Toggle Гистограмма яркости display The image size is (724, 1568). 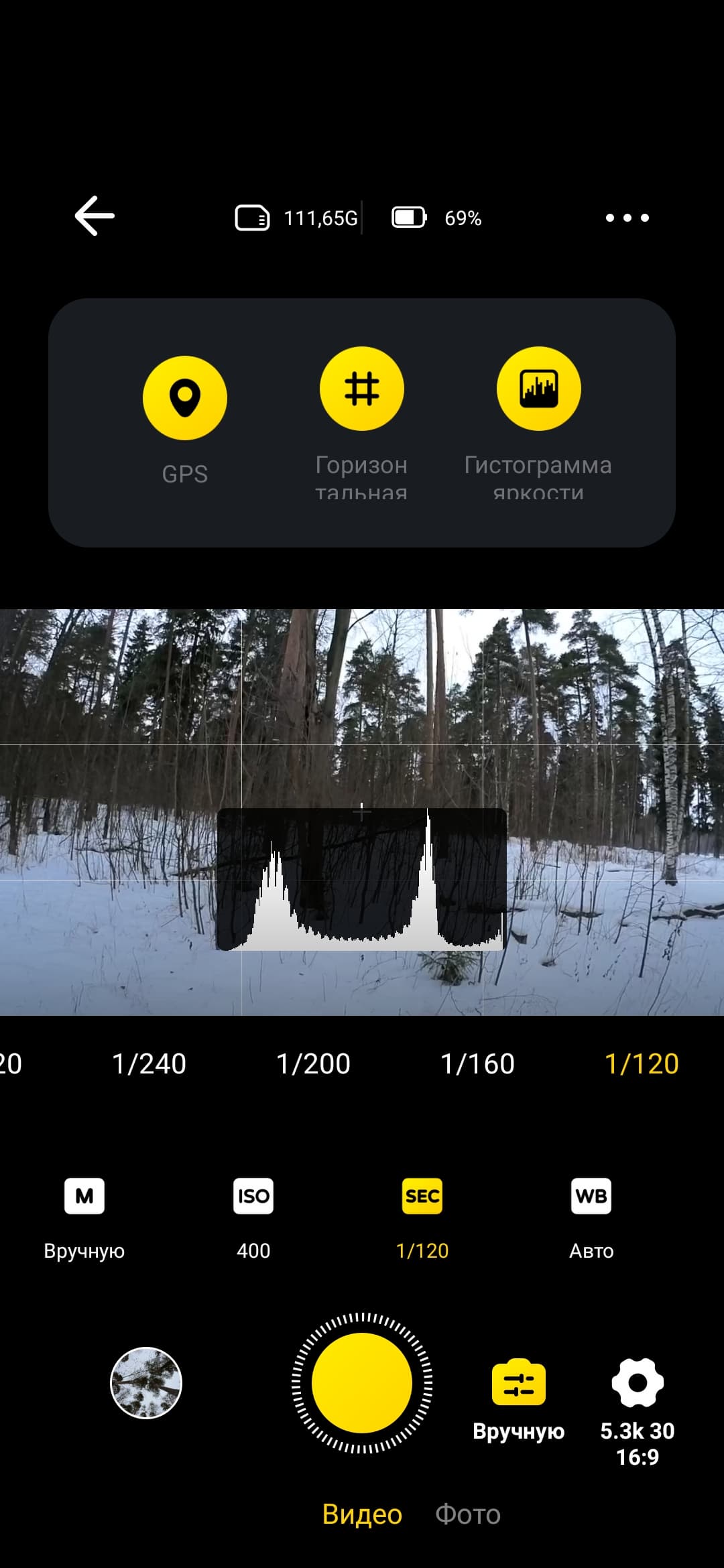538,389
